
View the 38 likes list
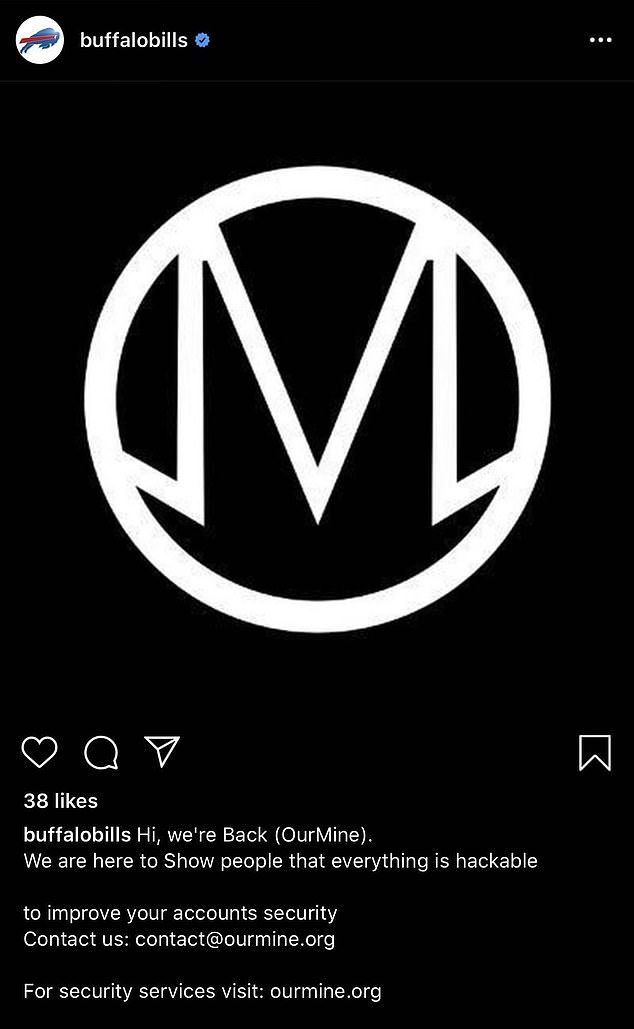click(61, 801)
